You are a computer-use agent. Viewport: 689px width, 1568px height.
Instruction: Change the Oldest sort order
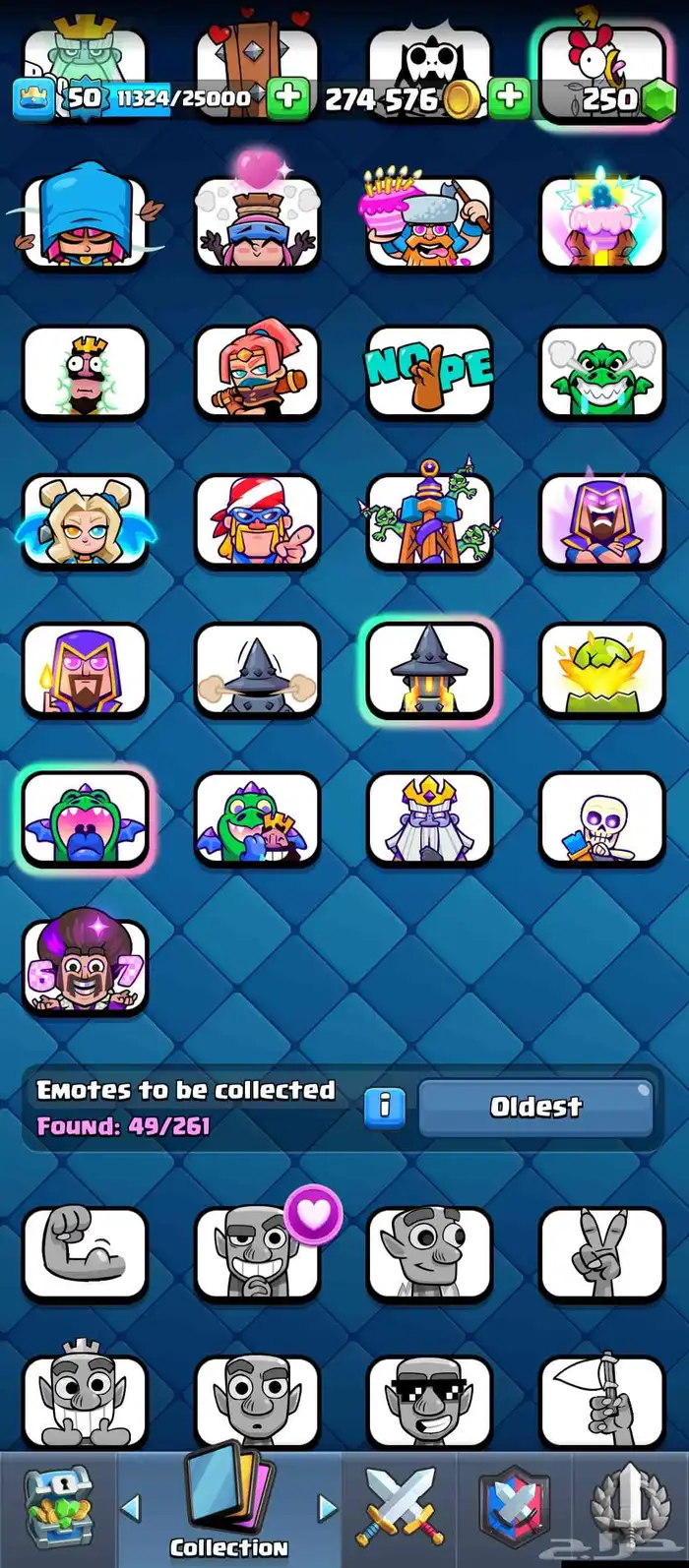535,1107
